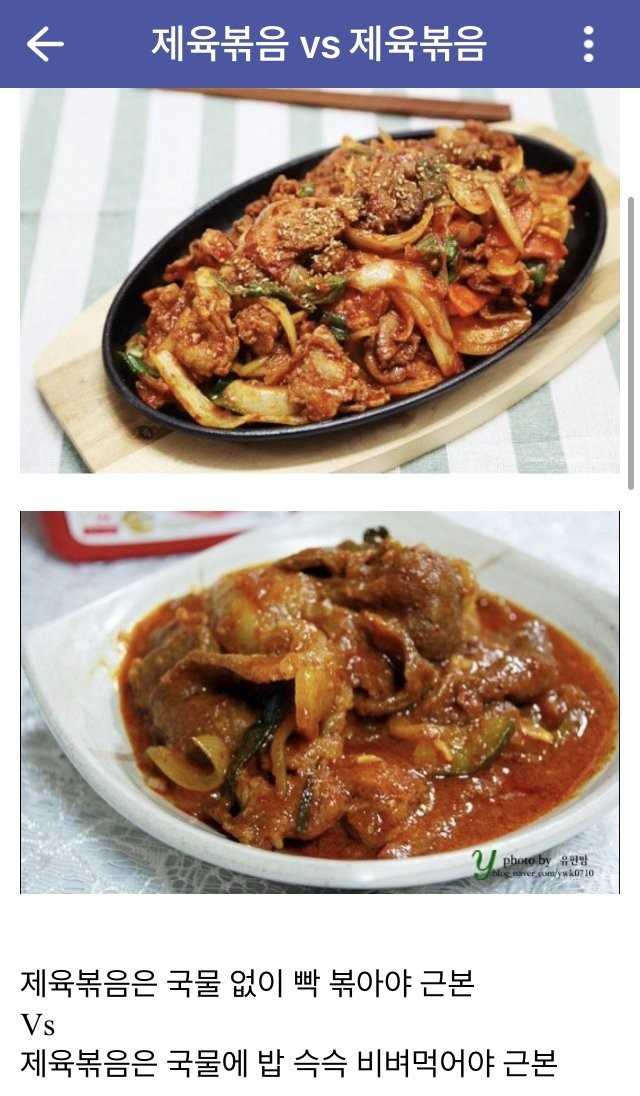Screen dimensions: 640x1096
Task: Go back using the arrow
Action: click(44, 44)
